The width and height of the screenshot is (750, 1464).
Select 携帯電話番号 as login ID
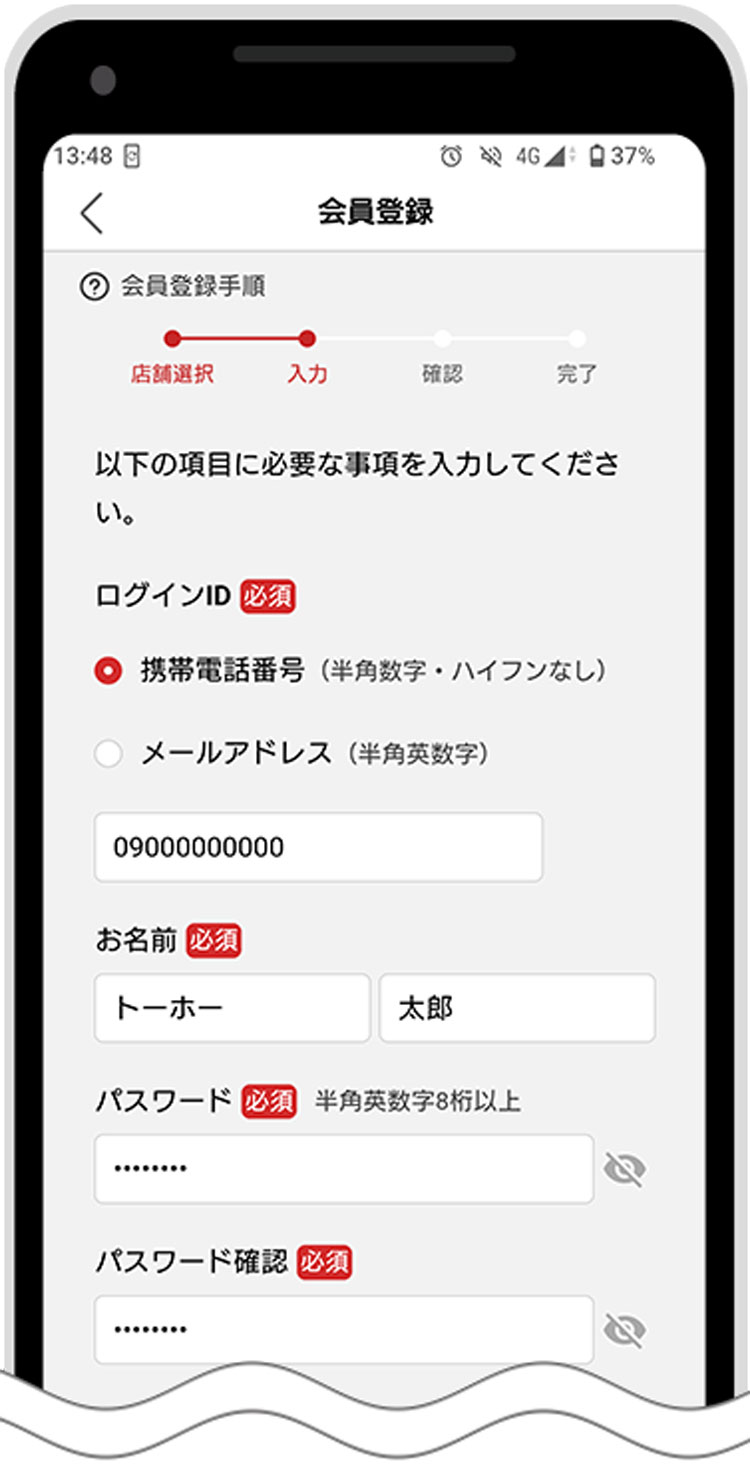point(108,671)
